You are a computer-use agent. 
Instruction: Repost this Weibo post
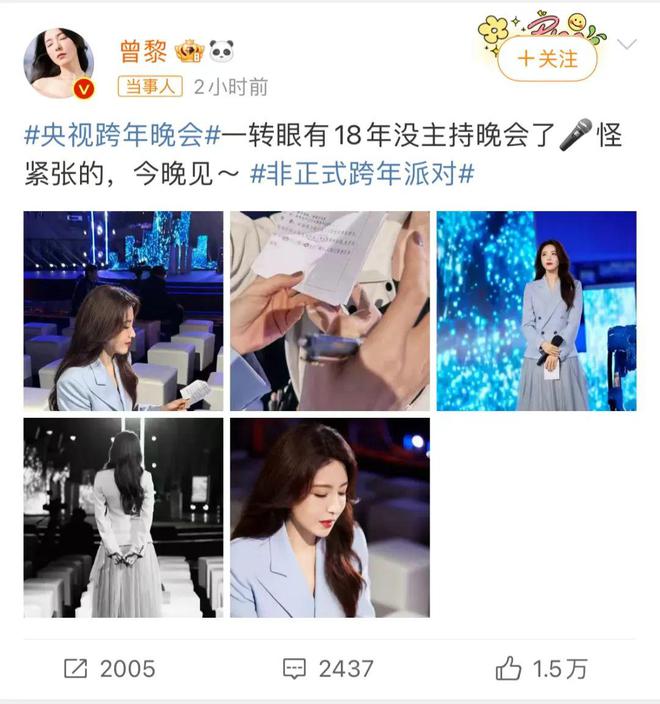pyautogui.click(x=109, y=668)
